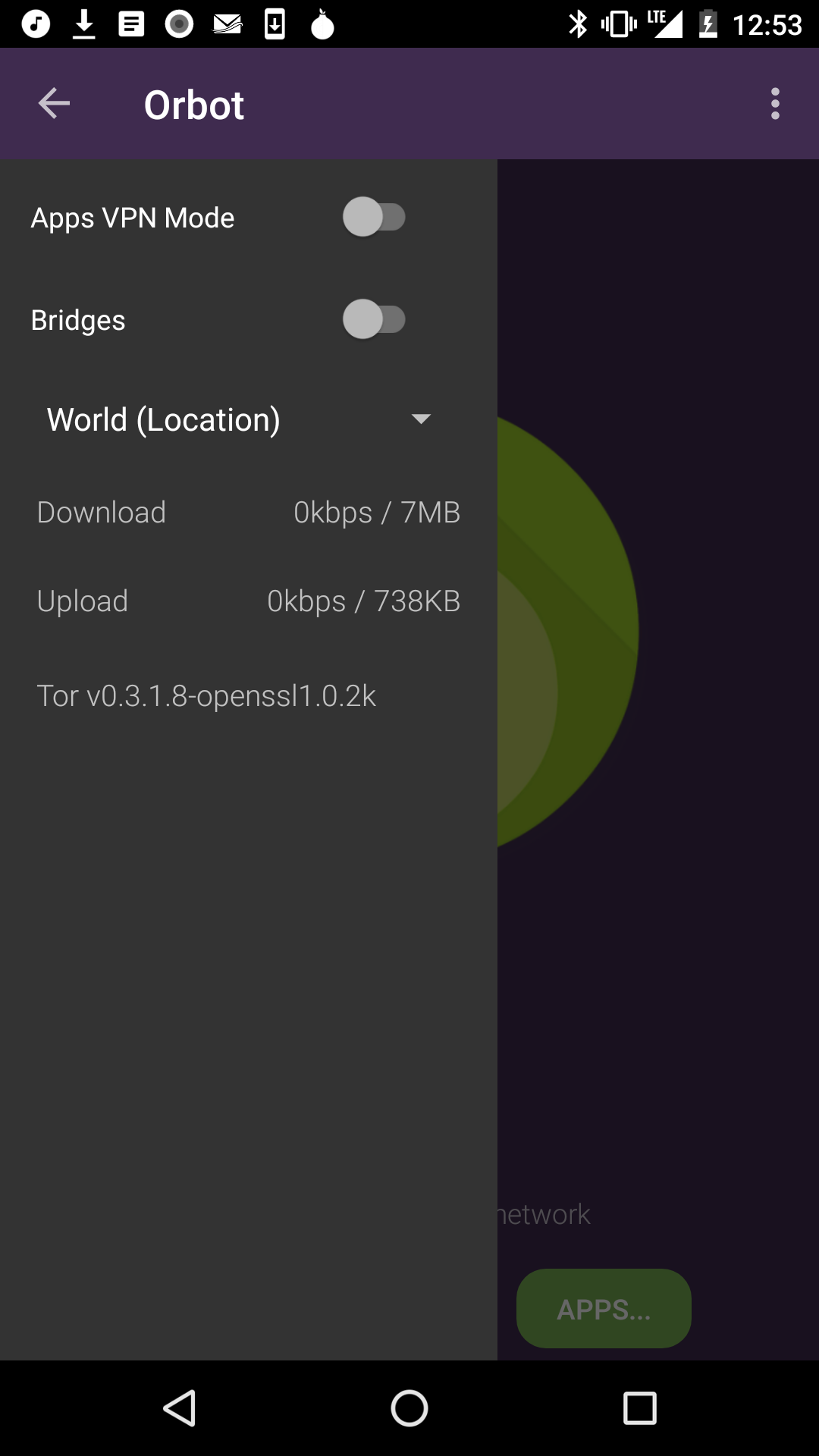Tap the back arrow in Orbot header
This screenshot has width=819, height=1456.
click(54, 104)
